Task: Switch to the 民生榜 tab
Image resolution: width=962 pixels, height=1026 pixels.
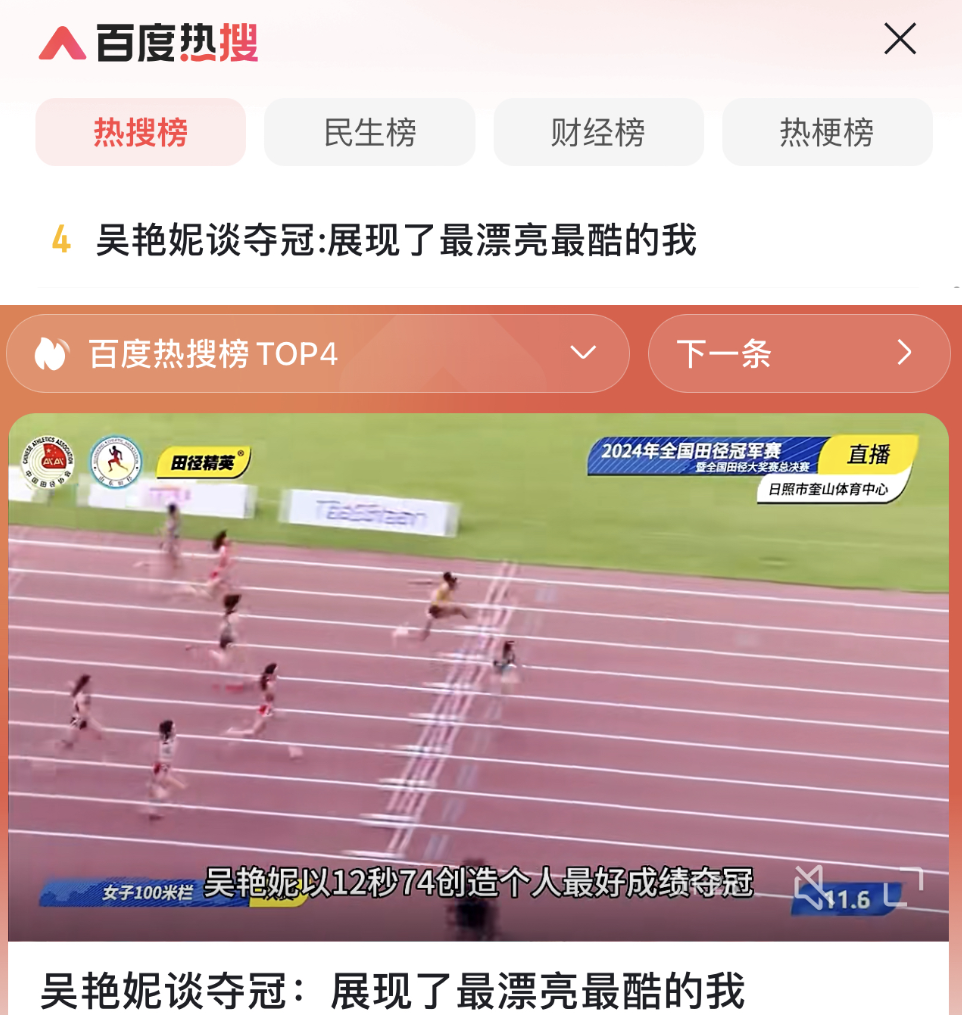Action: (x=369, y=132)
